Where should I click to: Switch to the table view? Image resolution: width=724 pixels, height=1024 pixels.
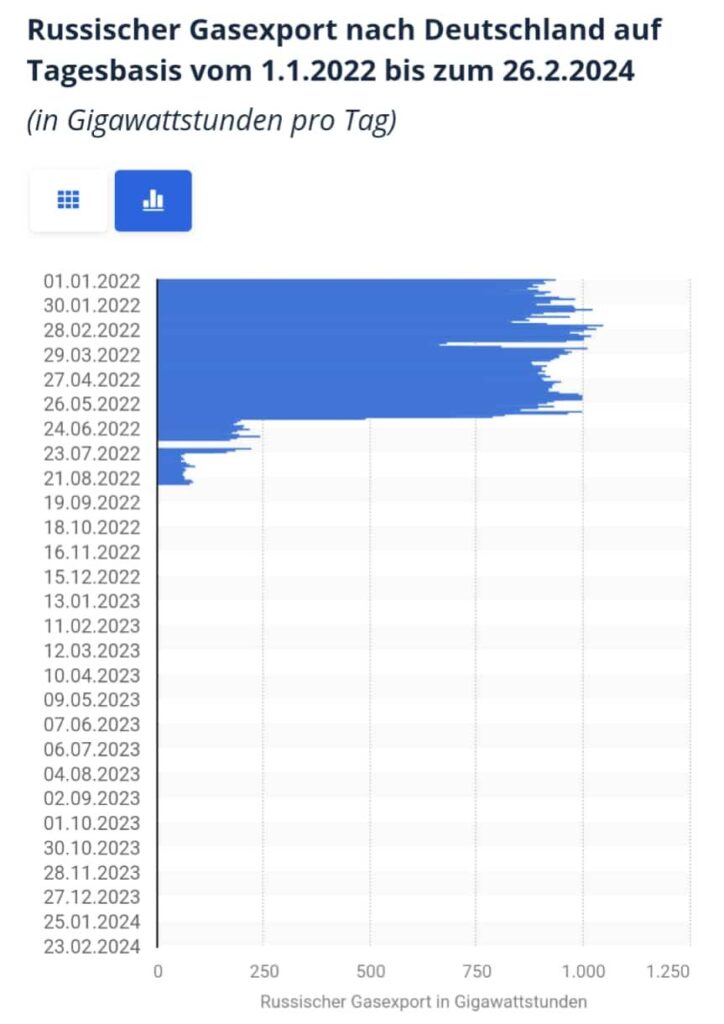(x=68, y=201)
